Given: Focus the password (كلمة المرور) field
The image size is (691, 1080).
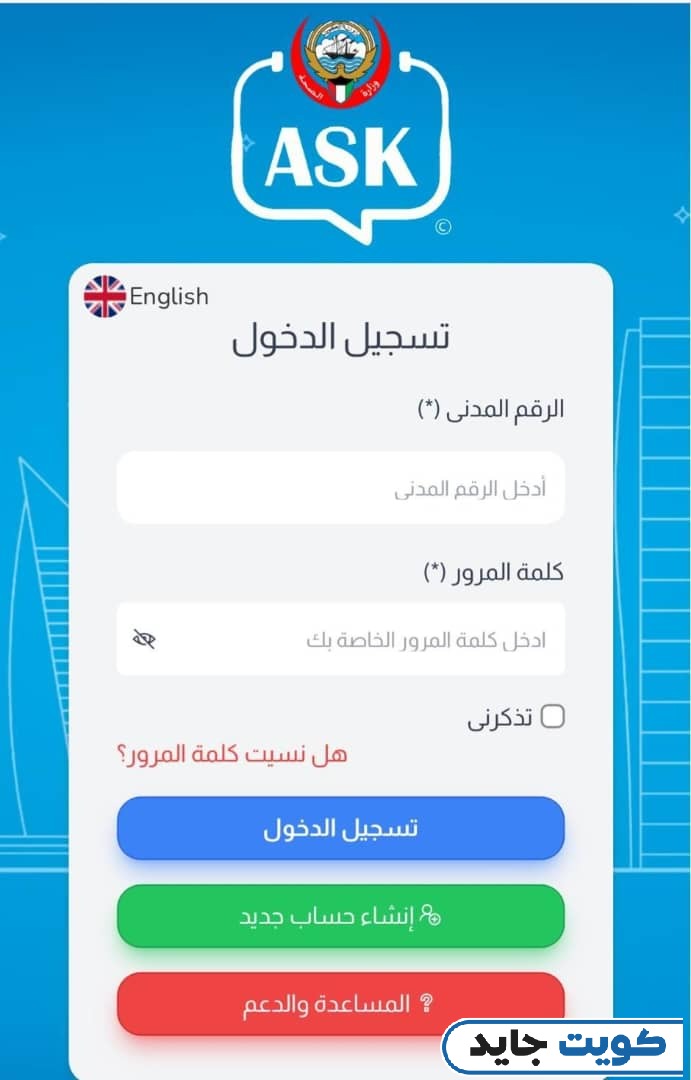Looking at the screenshot, I should 360,639.
